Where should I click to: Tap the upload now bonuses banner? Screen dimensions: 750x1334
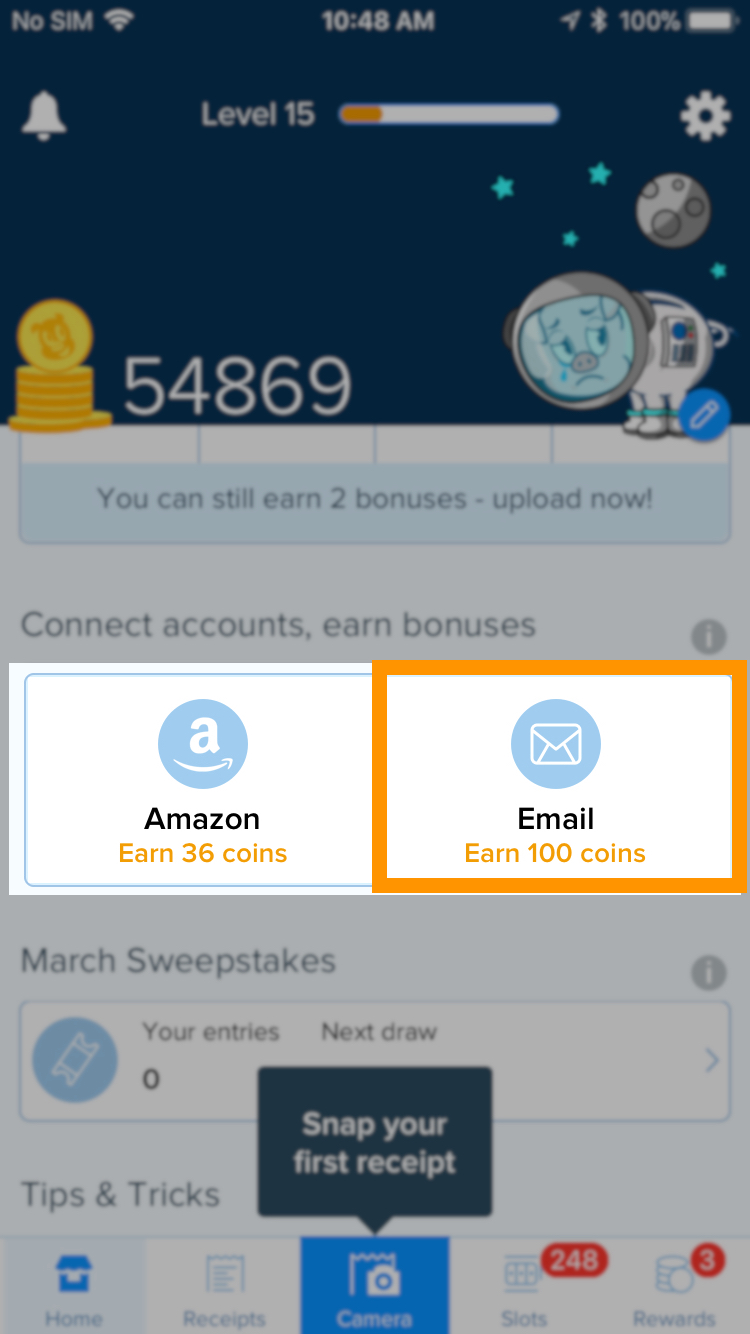point(375,498)
